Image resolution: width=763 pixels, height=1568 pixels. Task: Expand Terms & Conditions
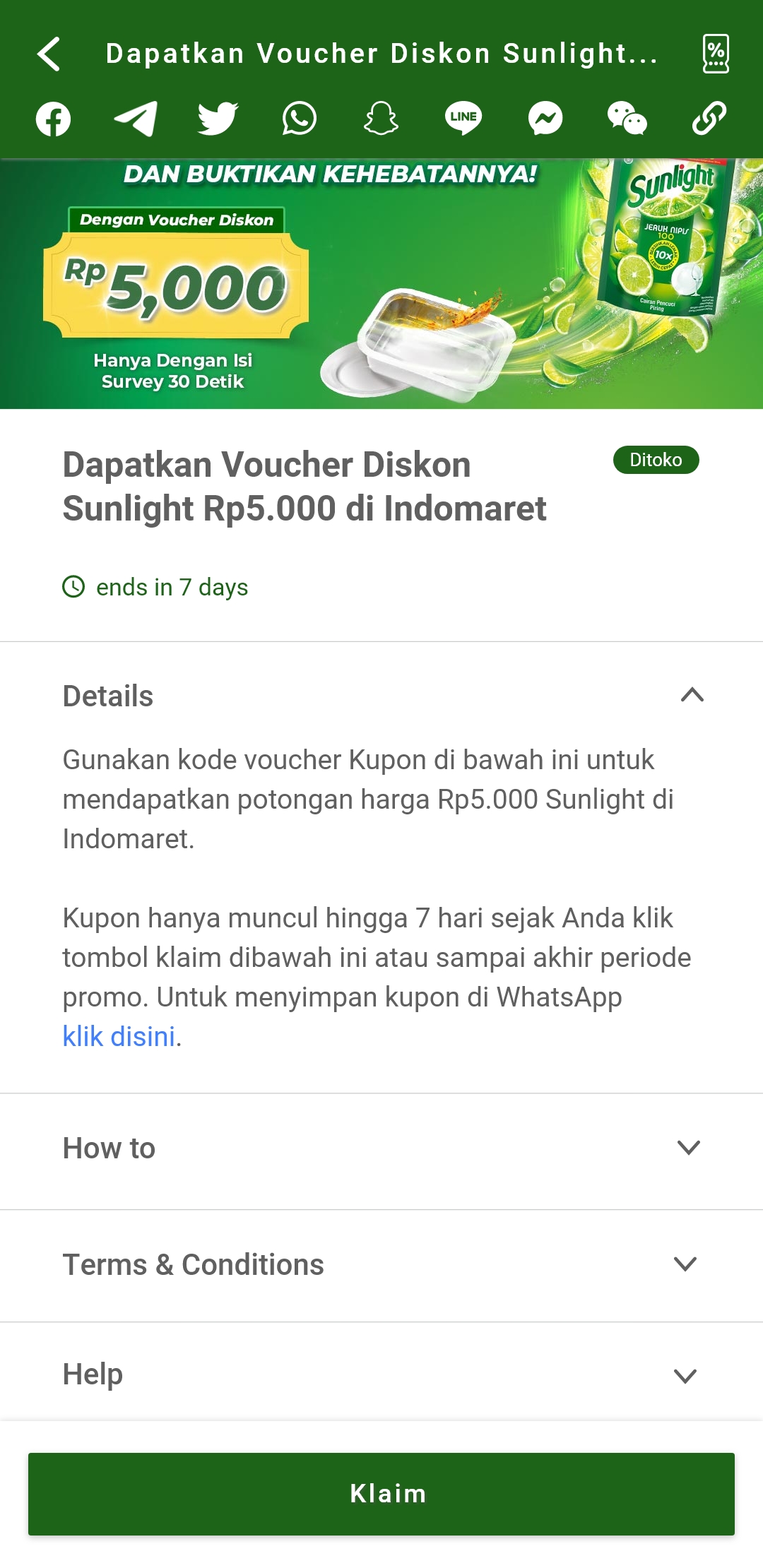point(685,1264)
